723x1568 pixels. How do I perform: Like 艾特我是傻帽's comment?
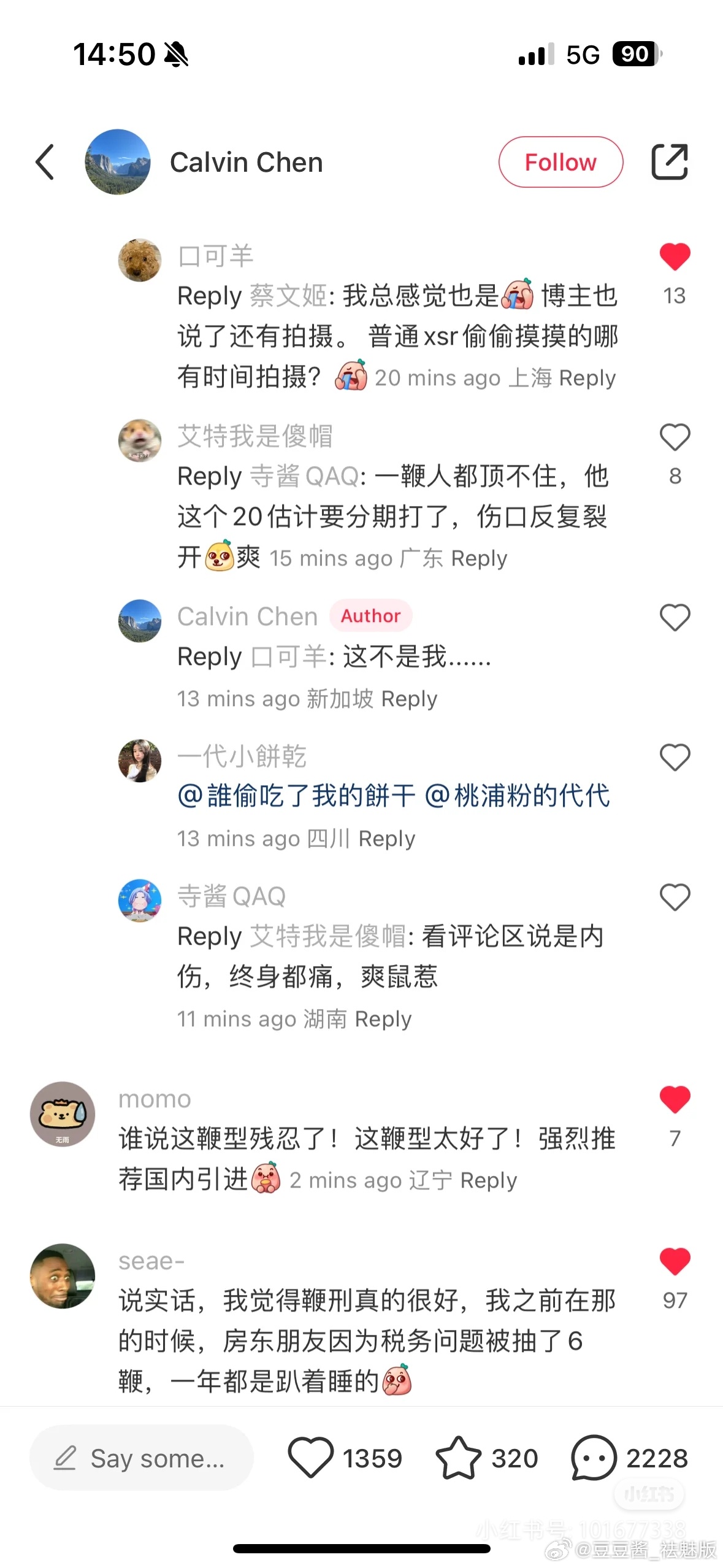coord(675,437)
